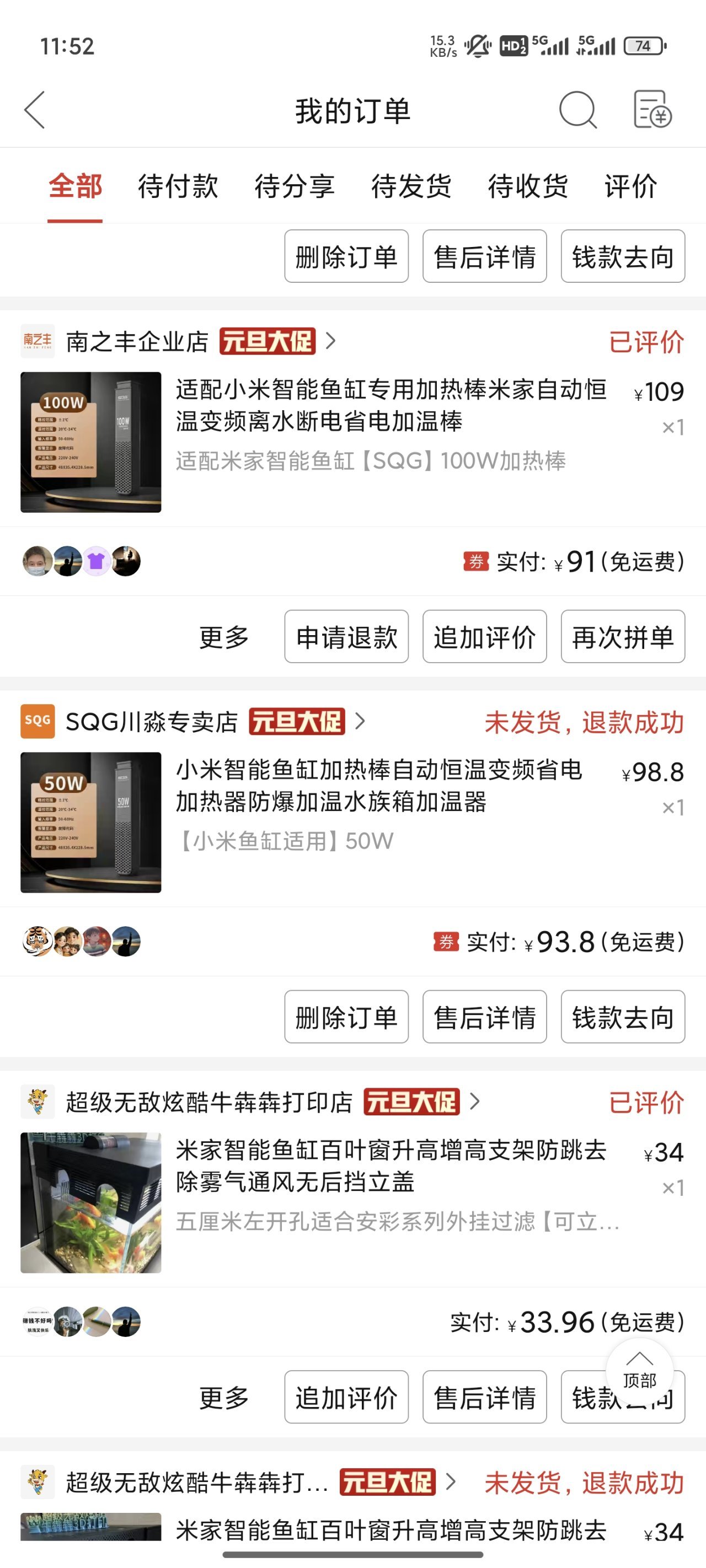The height and width of the screenshot is (1568, 706).
Task: Open the bill/invoice icon at top right
Action: tap(652, 110)
